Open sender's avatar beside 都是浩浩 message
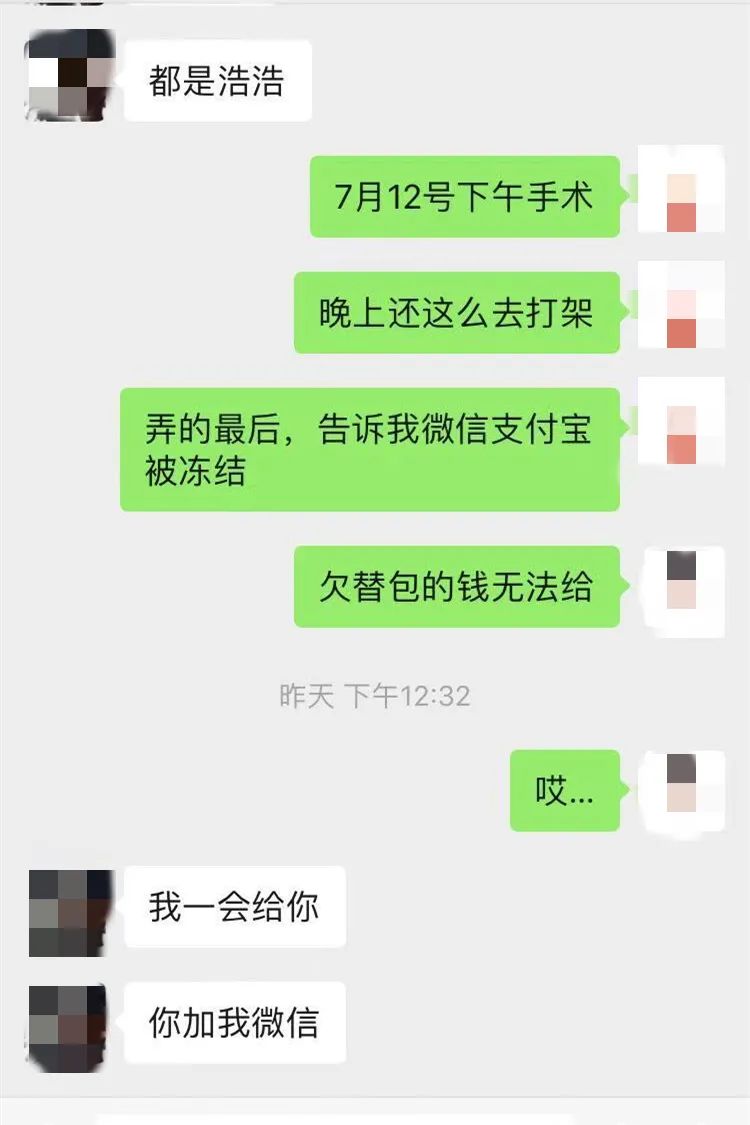This screenshot has width=750, height=1125. (x=69, y=77)
